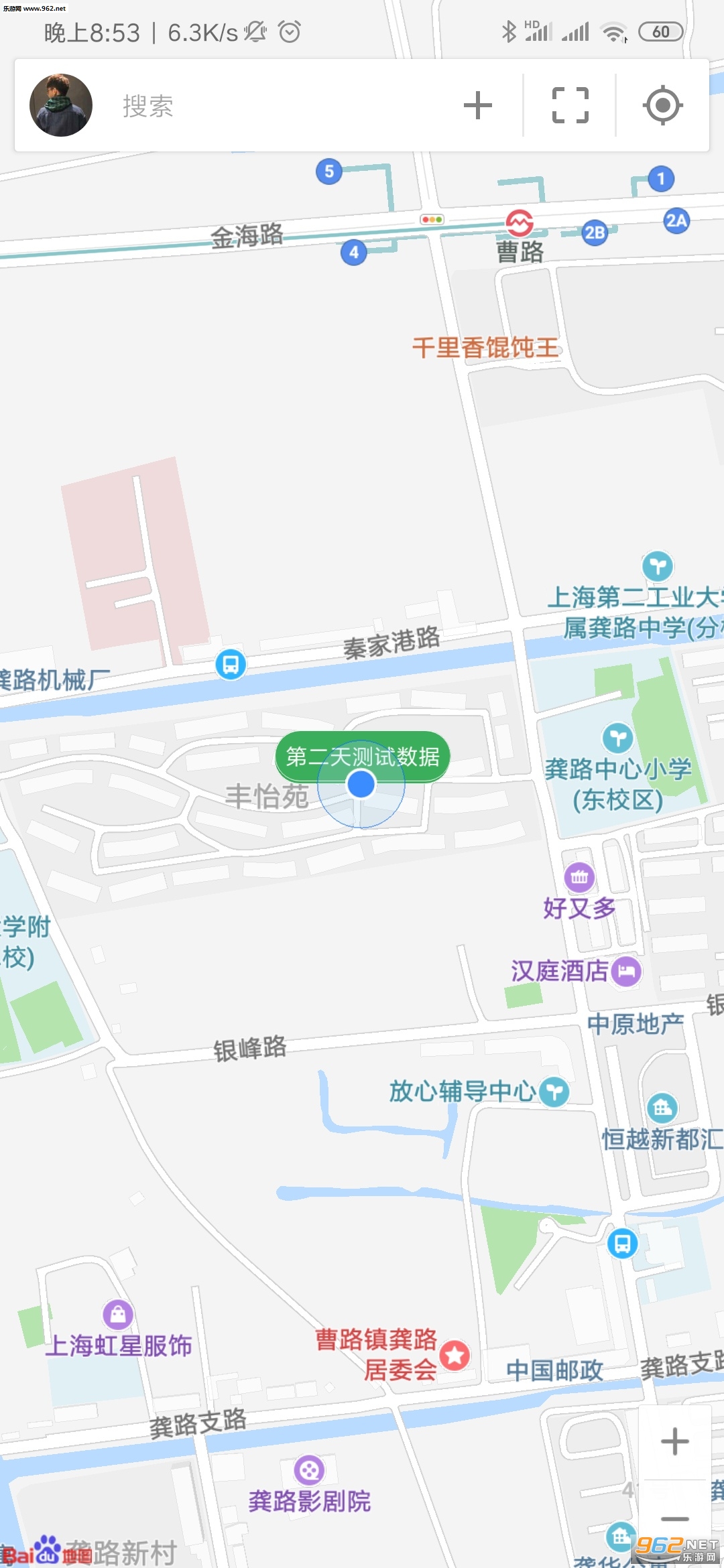The image size is (724, 1568).
Task: Open the scan frame icon
Action: coord(570,105)
